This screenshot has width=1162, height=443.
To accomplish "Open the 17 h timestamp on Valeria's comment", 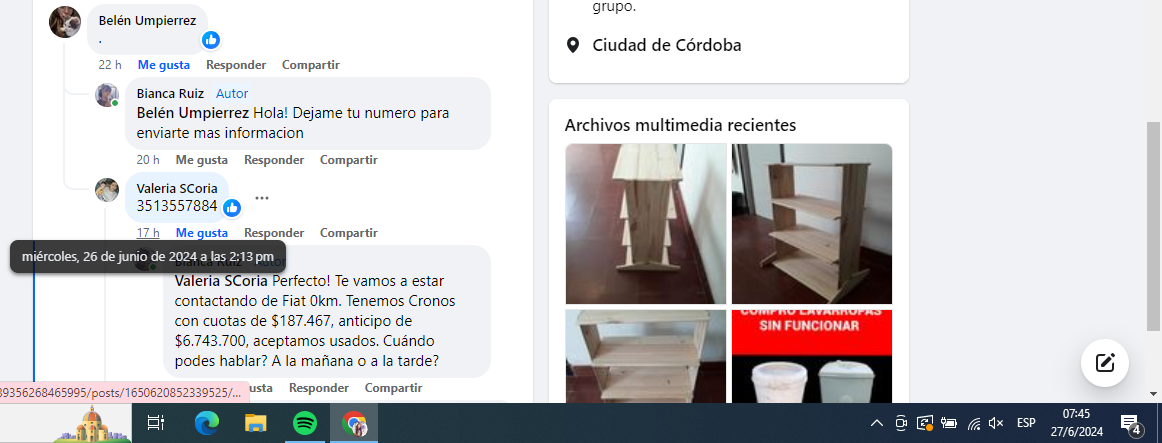I will [148, 233].
